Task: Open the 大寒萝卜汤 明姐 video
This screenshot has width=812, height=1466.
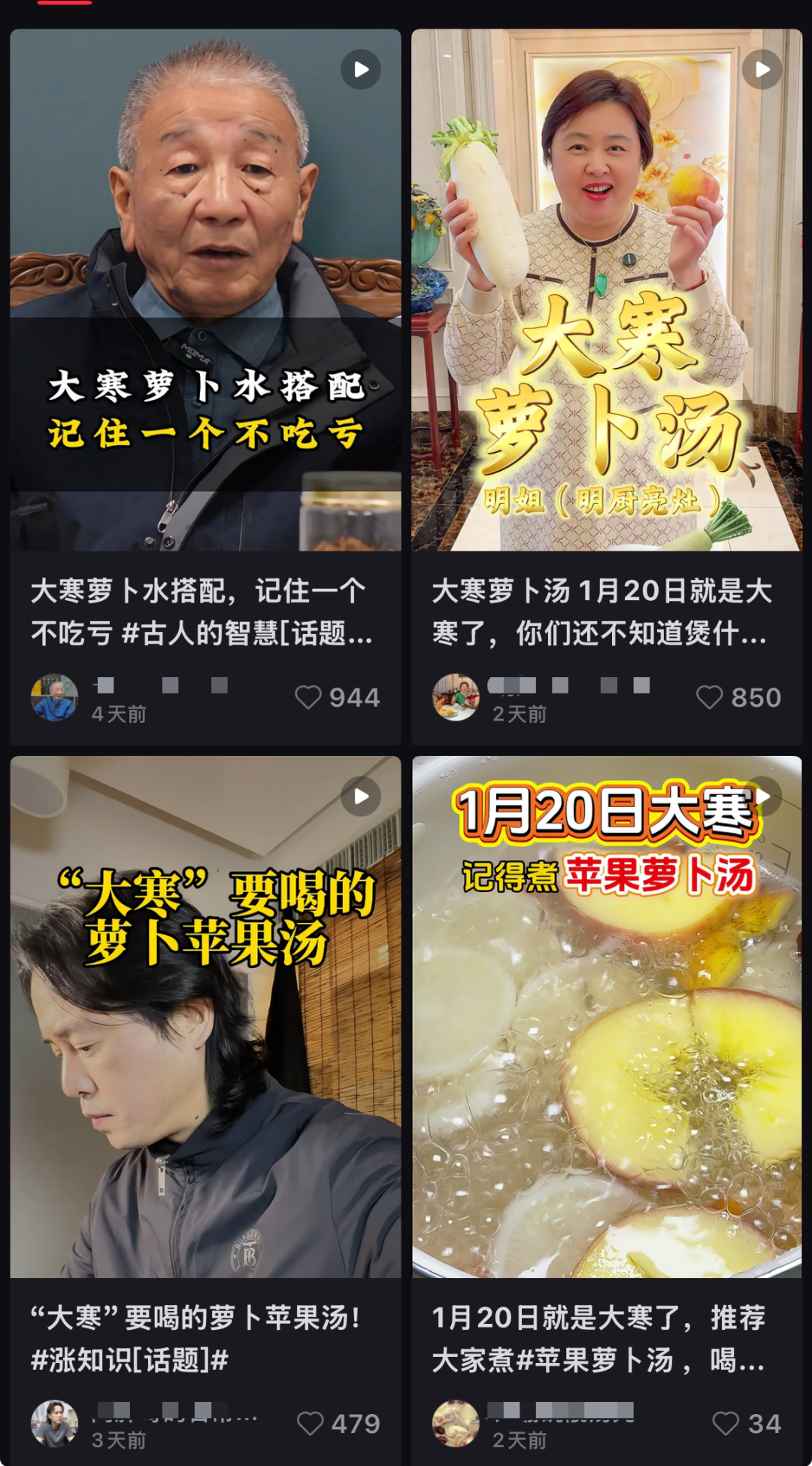Action: click(x=607, y=290)
